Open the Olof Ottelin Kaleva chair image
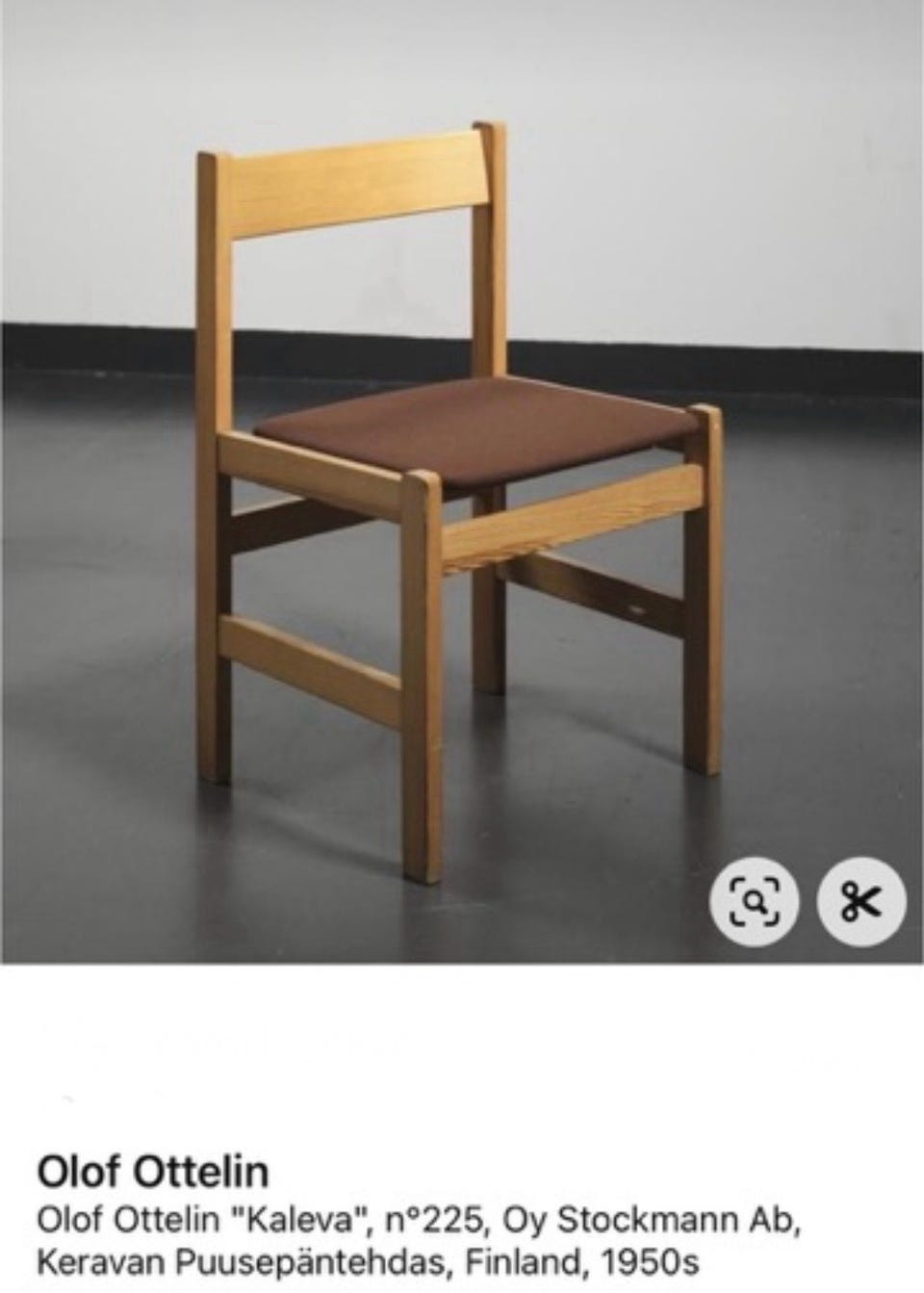924x1293 pixels. pyautogui.click(x=462, y=481)
